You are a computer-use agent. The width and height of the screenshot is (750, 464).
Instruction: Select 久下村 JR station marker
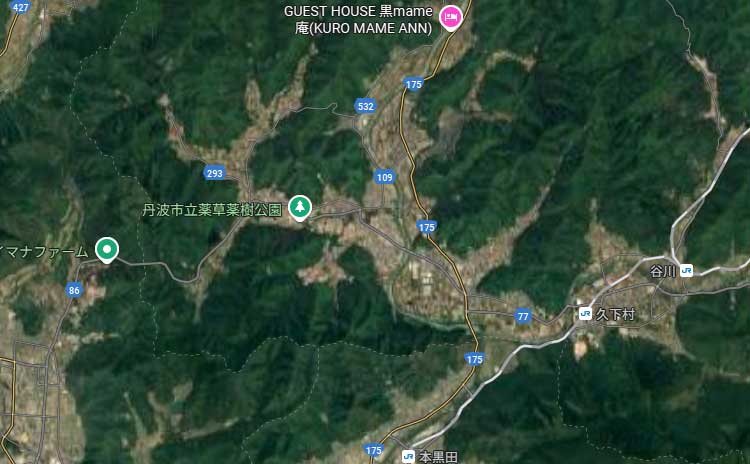pos(585,313)
